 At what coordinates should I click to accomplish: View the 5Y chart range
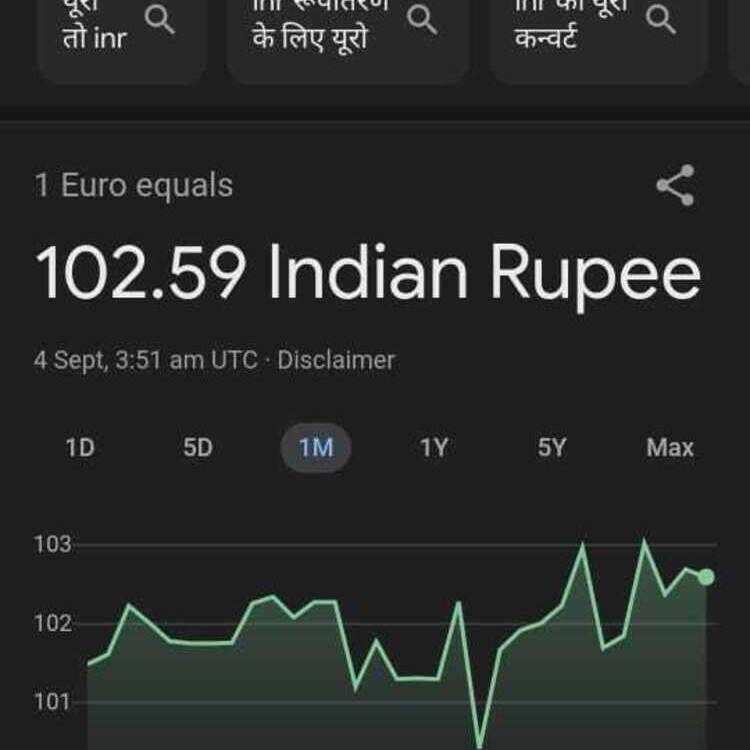(x=552, y=448)
